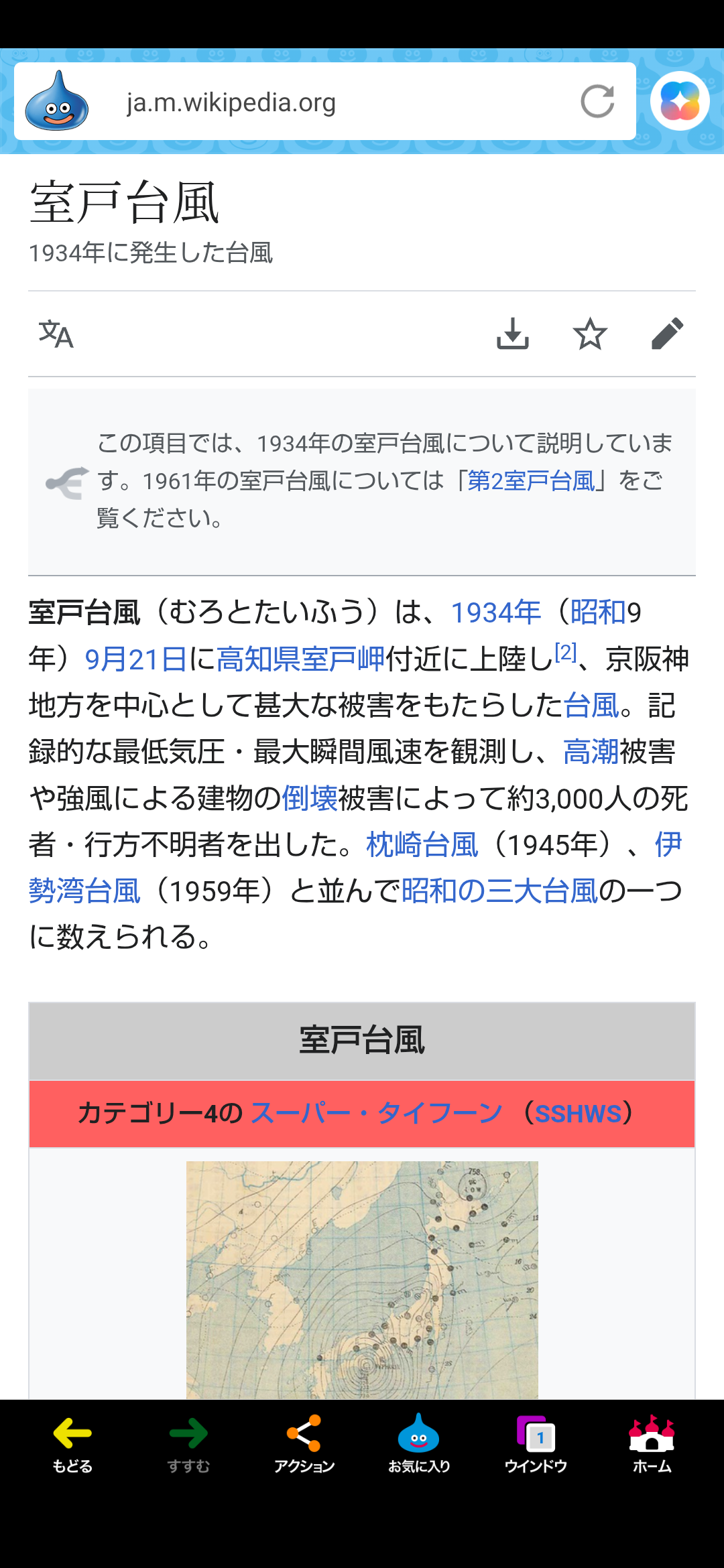The height and width of the screenshot is (1568, 724).
Task: Edit the article with the pencil icon
Action: (667, 334)
